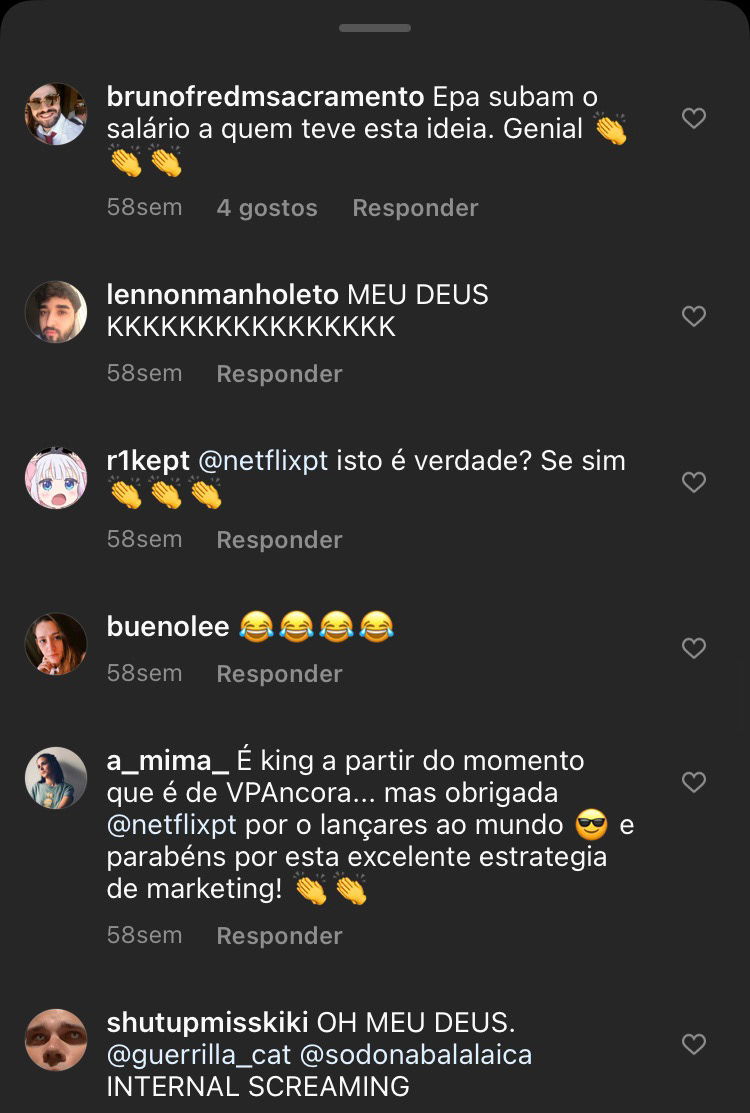
Task: Reply to brunofredmsacramento's comment
Action: tap(415, 208)
